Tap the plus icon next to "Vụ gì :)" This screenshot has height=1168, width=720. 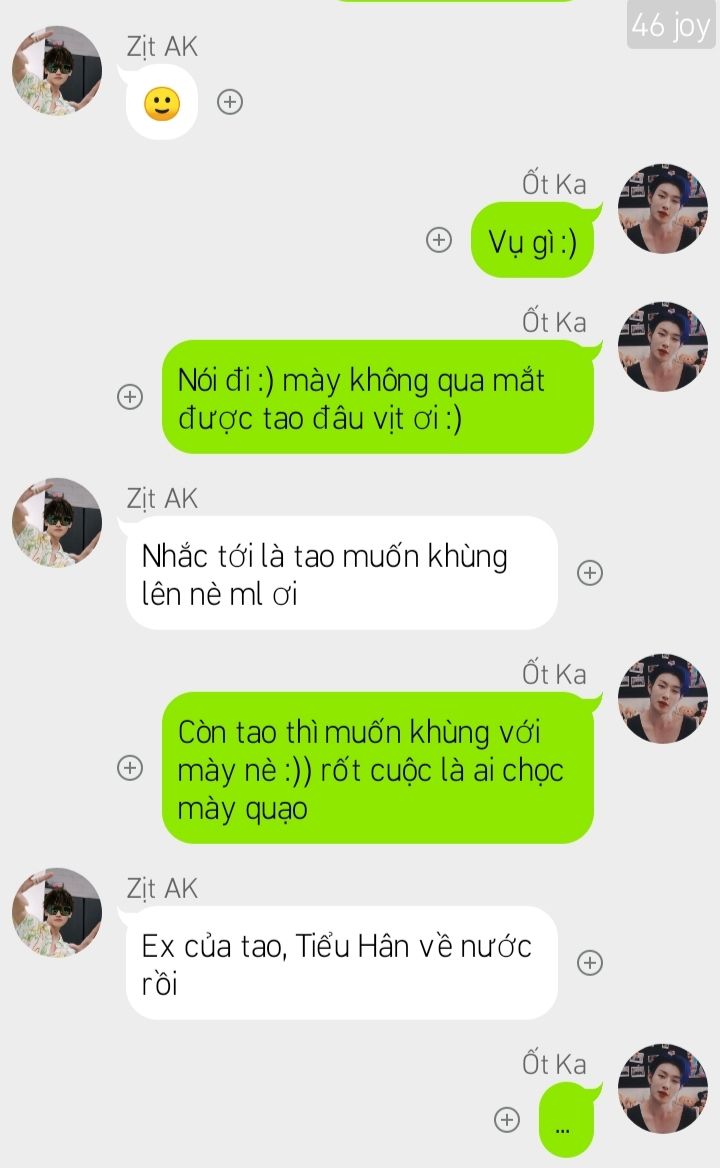coord(439,240)
